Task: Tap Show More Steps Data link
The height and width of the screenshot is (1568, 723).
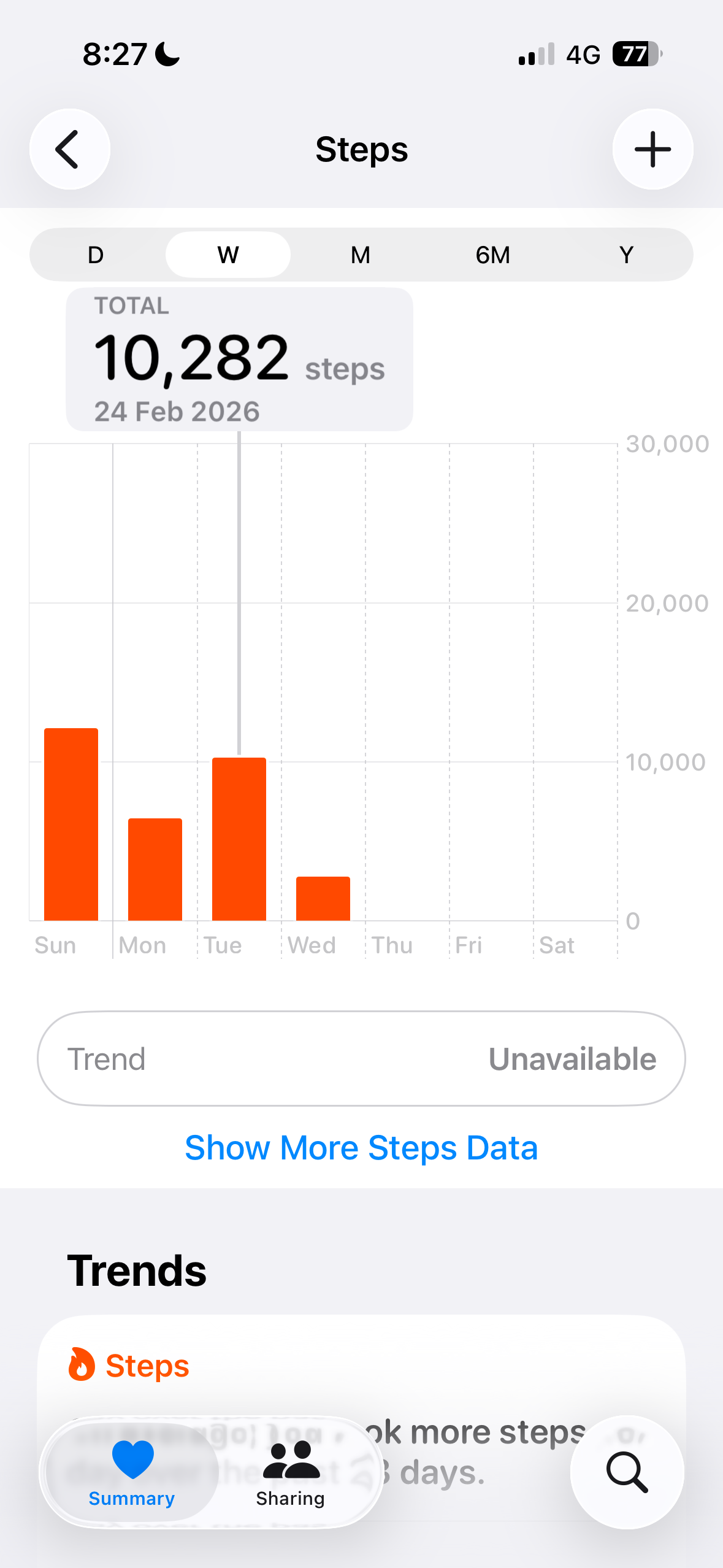Action: tap(361, 1147)
